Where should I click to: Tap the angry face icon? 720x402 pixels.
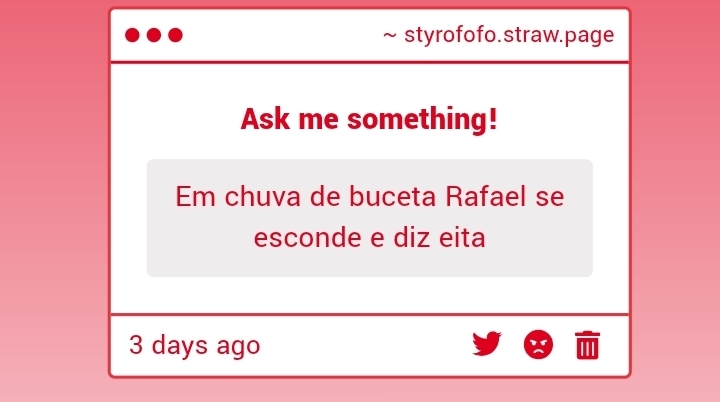coord(538,345)
